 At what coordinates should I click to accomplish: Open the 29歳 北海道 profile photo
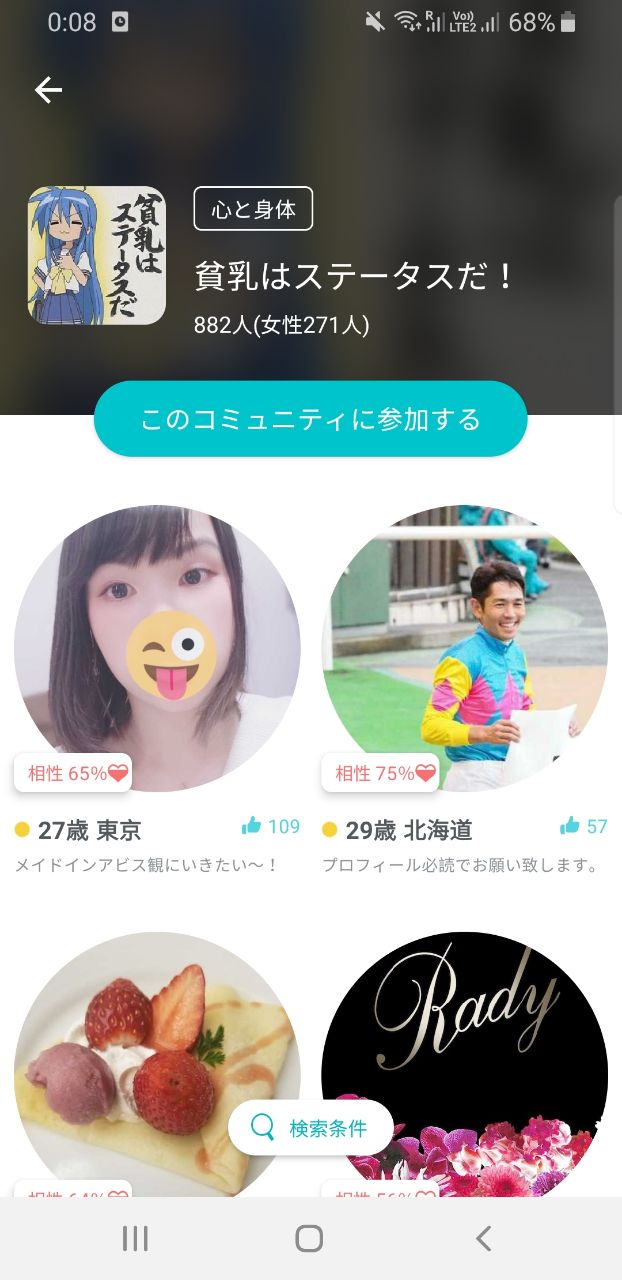(464, 648)
